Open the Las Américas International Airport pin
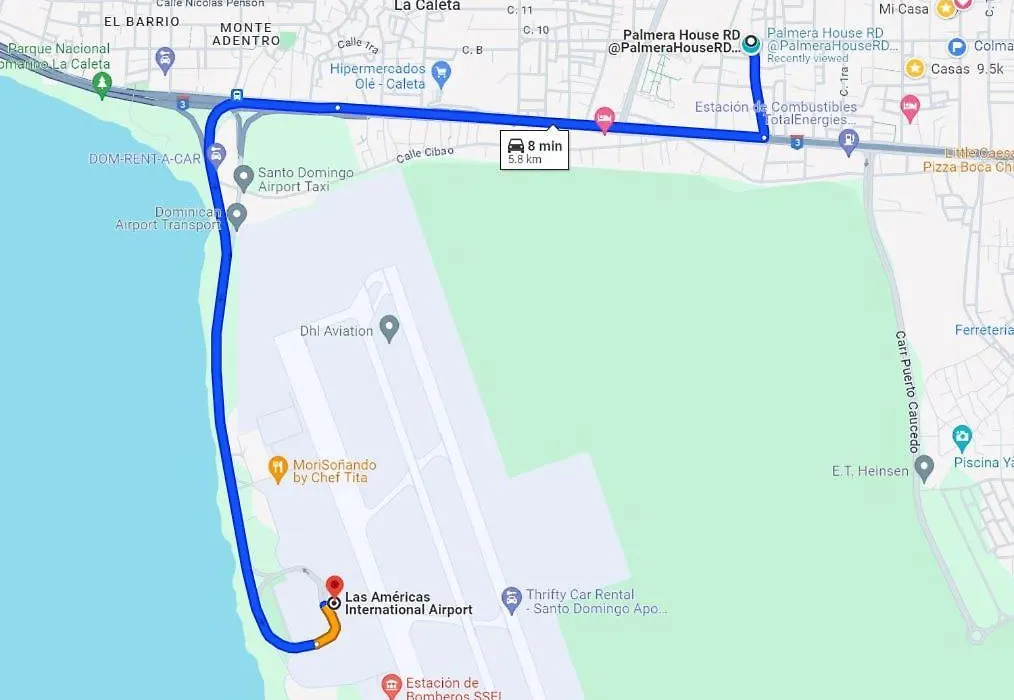The height and width of the screenshot is (700, 1014). (x=334, y=586)
